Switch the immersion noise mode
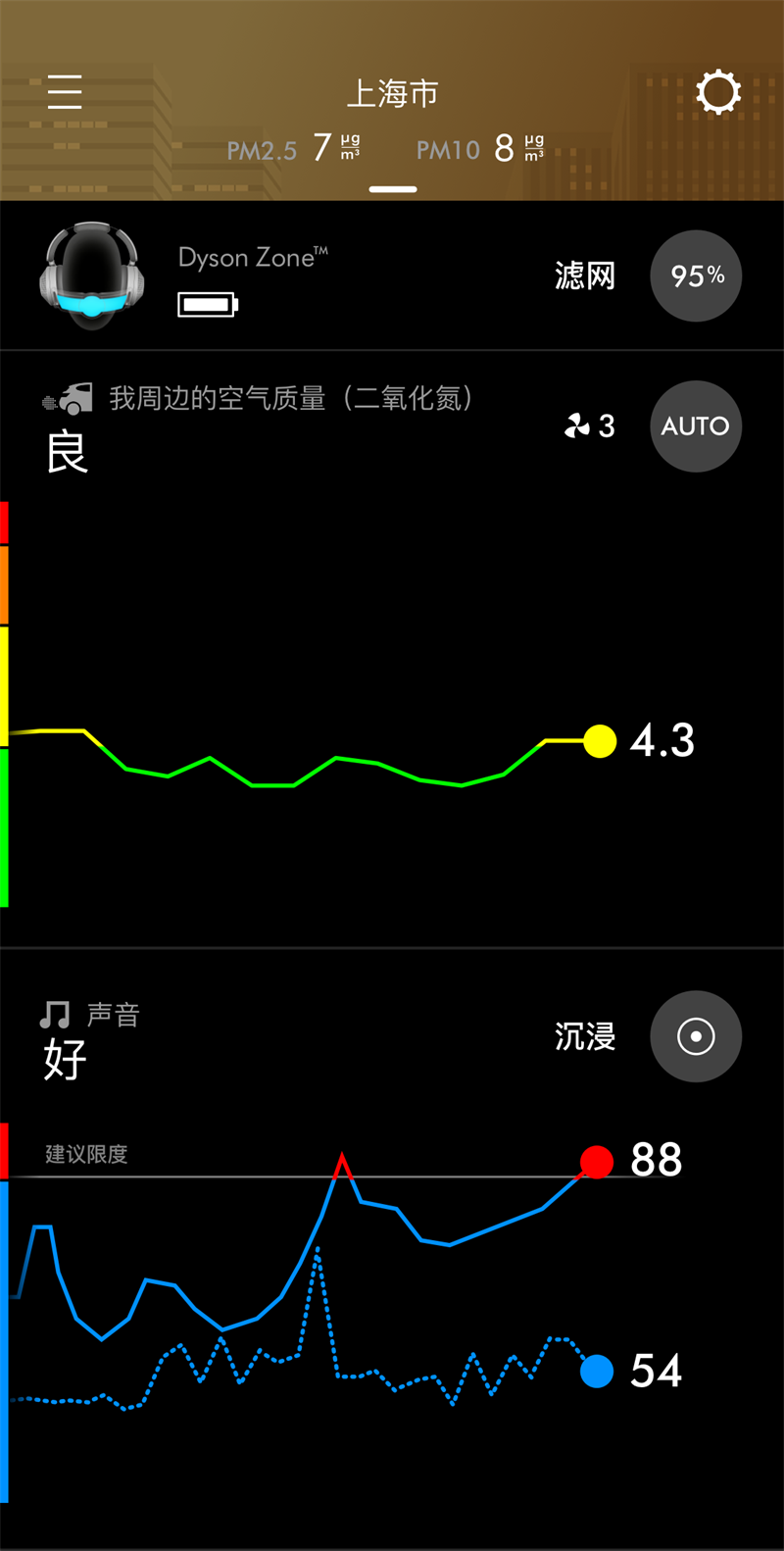 696,1036
